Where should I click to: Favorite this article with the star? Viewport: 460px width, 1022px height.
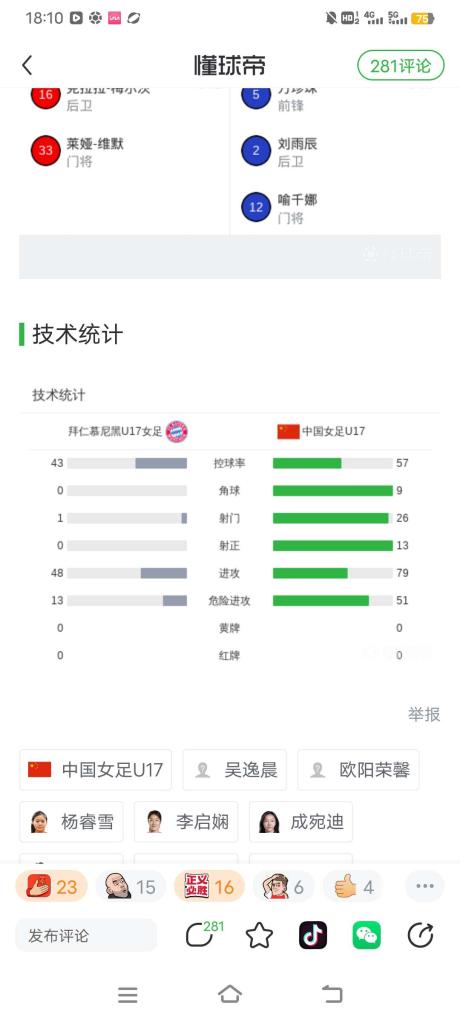click(259, 936)
